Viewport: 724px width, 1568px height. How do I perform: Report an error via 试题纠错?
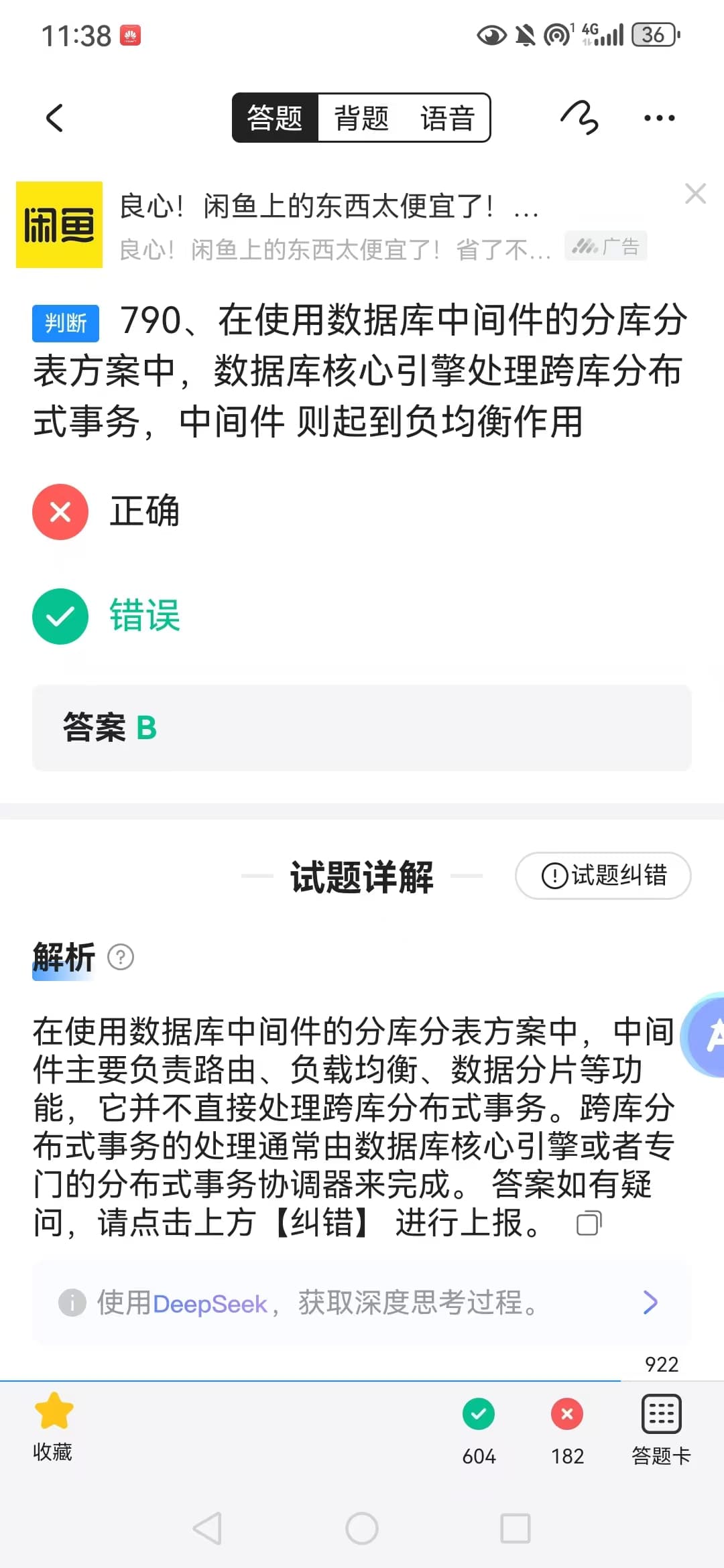(603, 875)
